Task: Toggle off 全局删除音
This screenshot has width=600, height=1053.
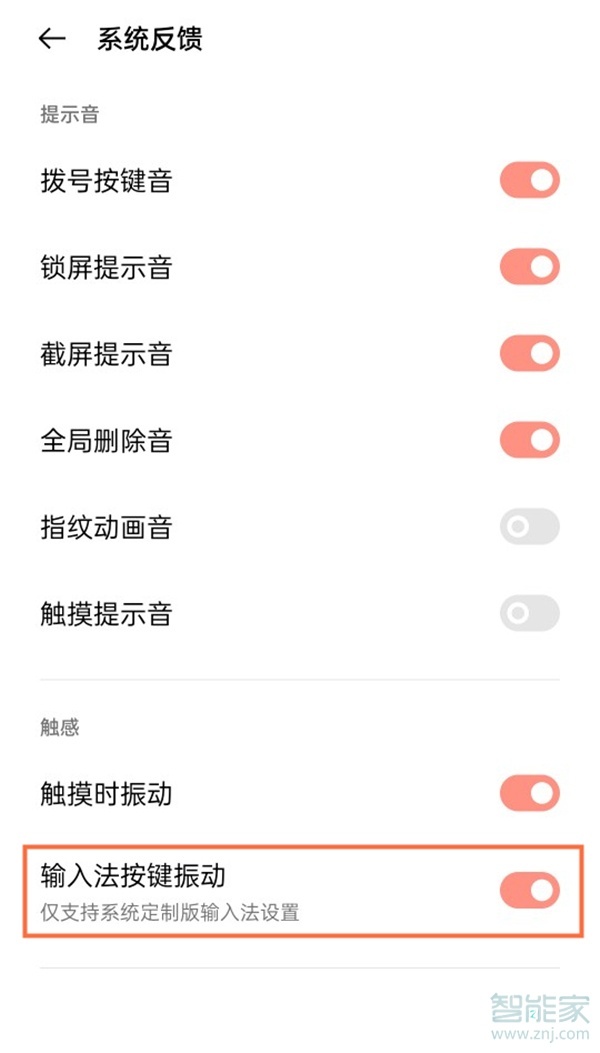Action: coord(529,440)
